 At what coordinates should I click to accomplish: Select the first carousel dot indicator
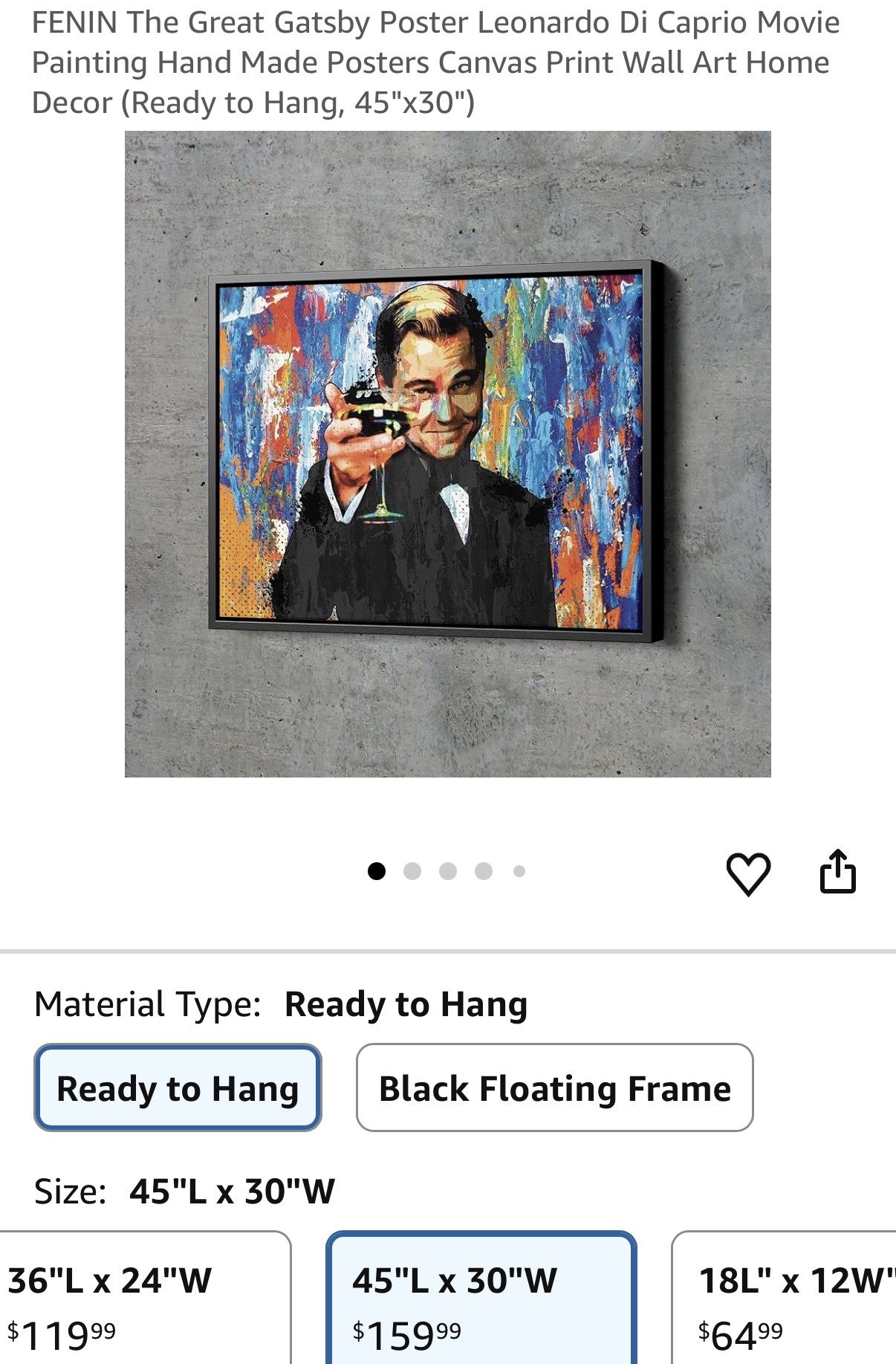pyautogui.click(x=375, y=870)
